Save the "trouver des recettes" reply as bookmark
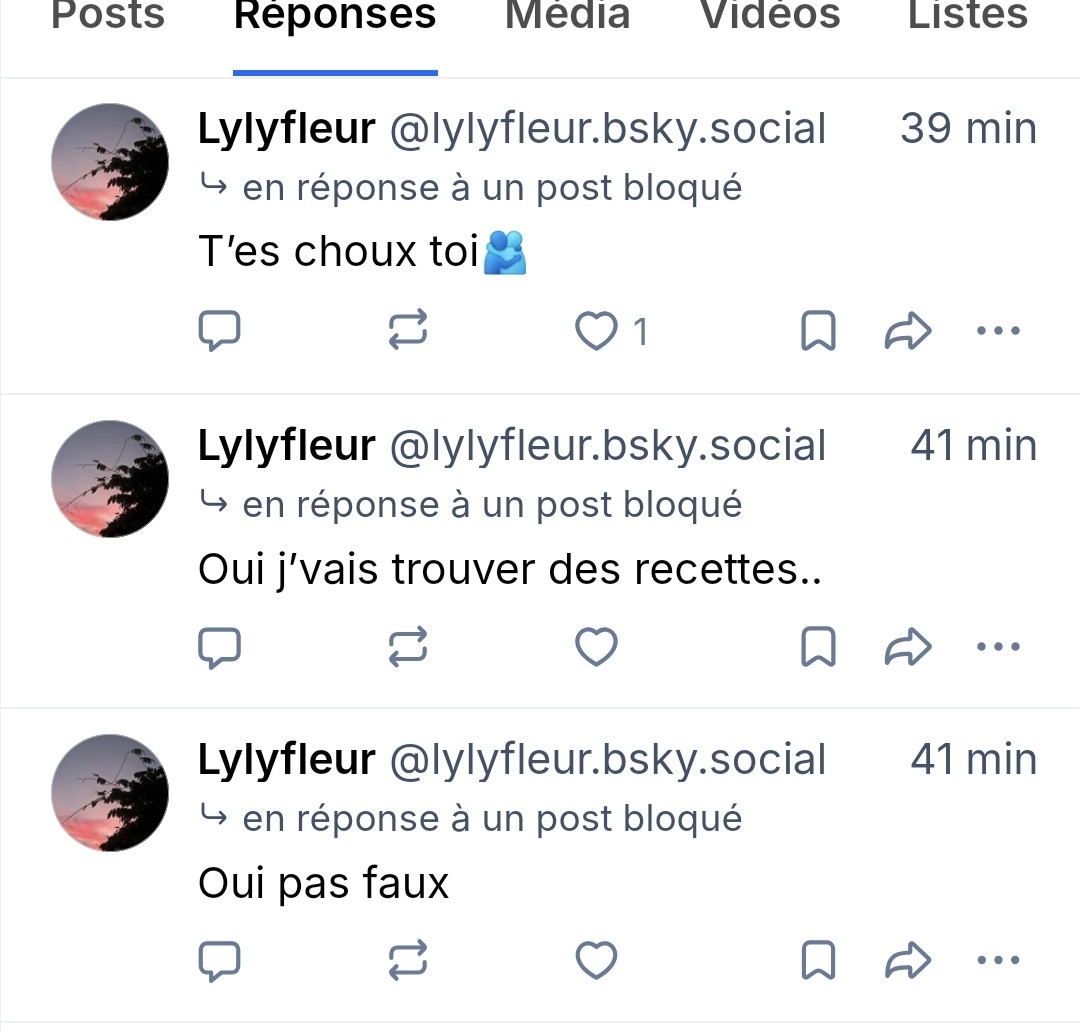Image resolution: width=1080 pixels, height=1032 pixels. tap(818, 647)
